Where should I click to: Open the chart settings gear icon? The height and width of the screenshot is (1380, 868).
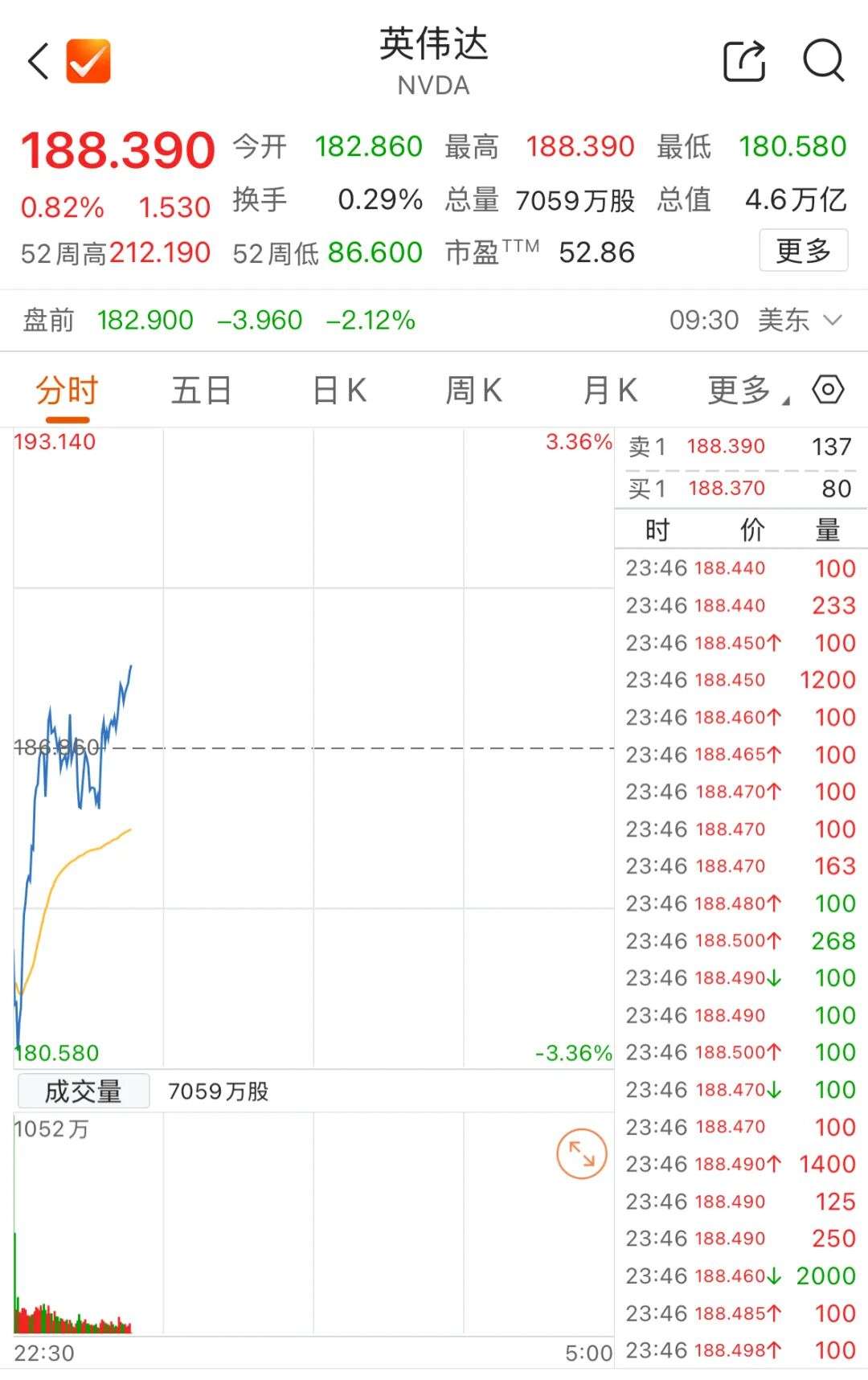[x=829, y=389]
